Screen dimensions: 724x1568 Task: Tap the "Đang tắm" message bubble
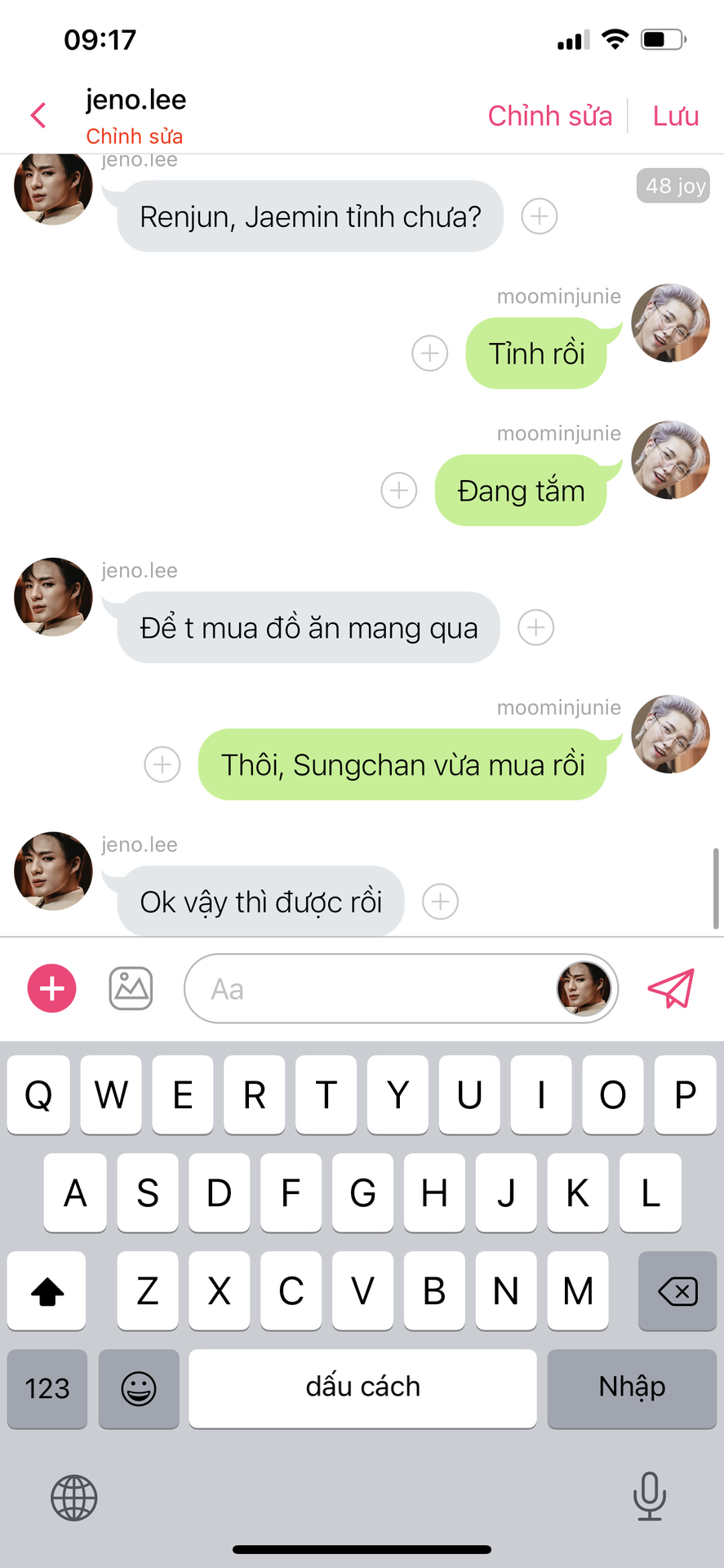[x=521, y=491]
